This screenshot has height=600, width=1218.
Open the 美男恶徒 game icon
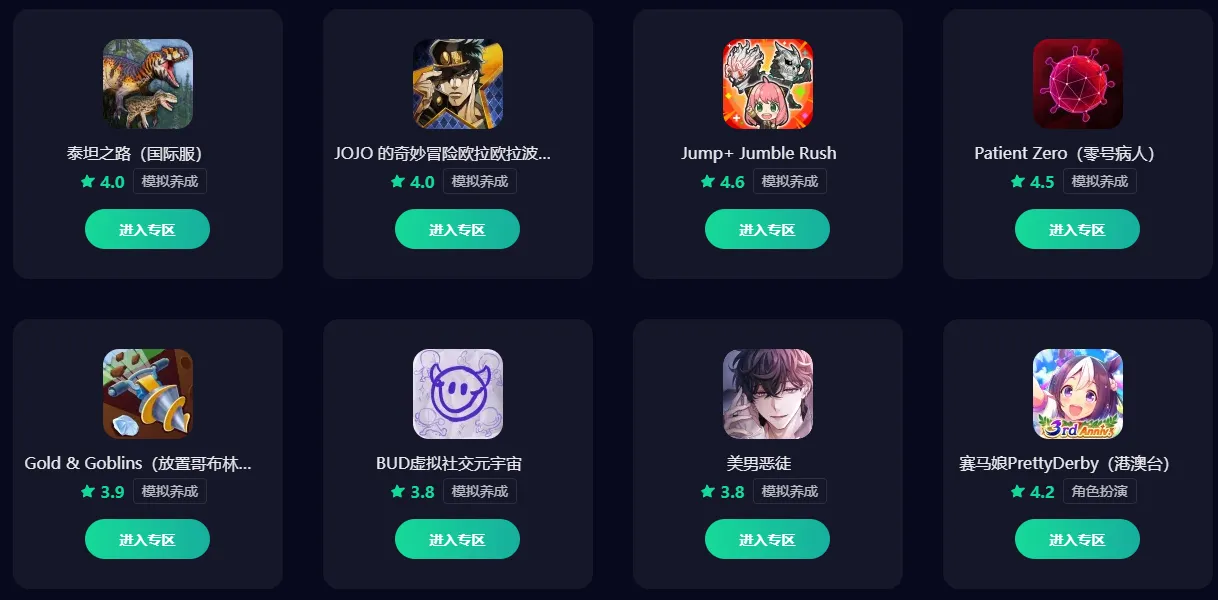[768, 394]
